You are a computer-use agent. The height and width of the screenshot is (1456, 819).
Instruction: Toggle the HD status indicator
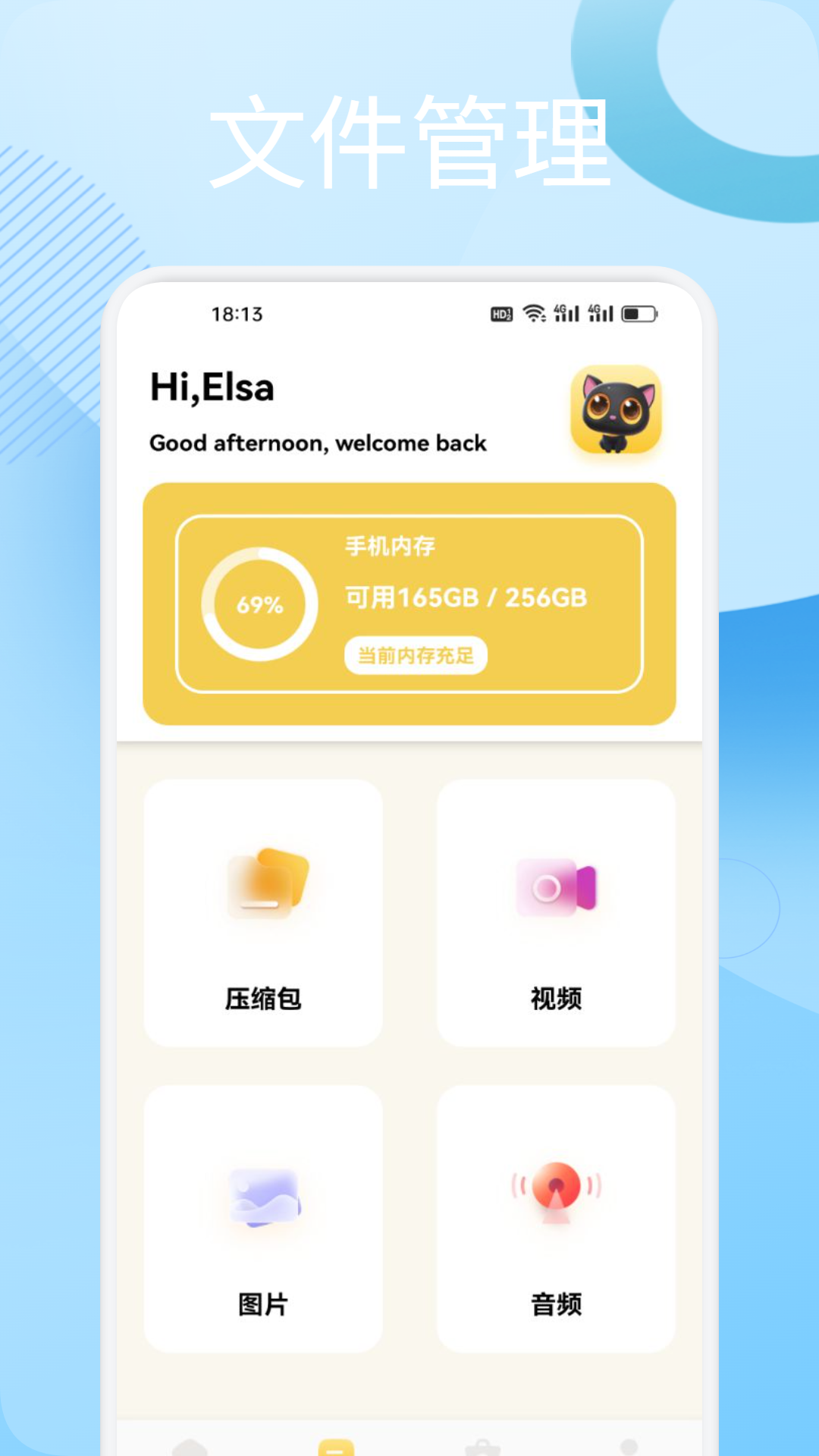(501, 313)
